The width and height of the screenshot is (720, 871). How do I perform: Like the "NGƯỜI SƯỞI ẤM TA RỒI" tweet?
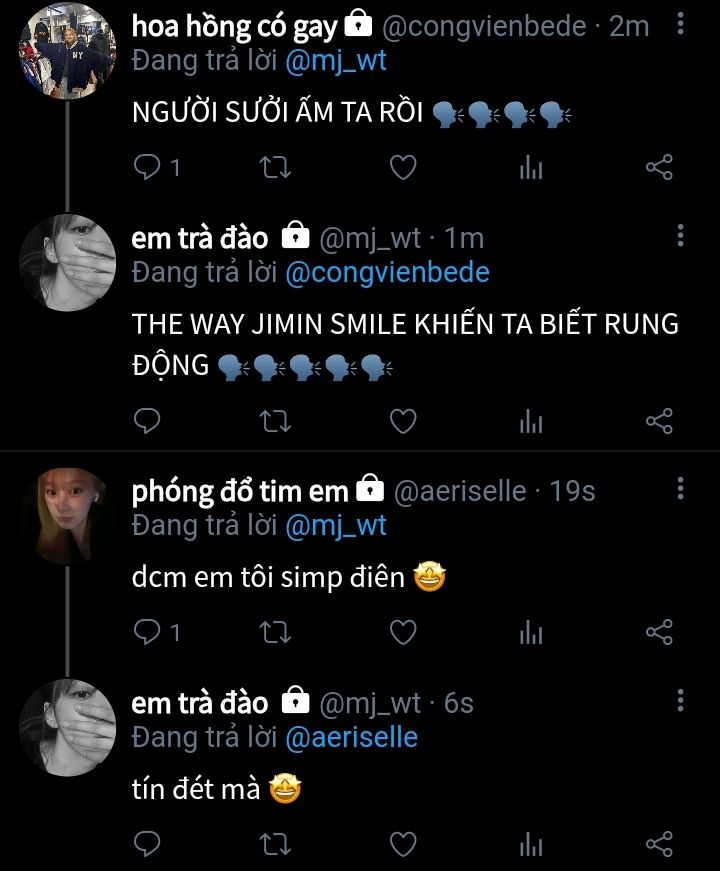402,168
